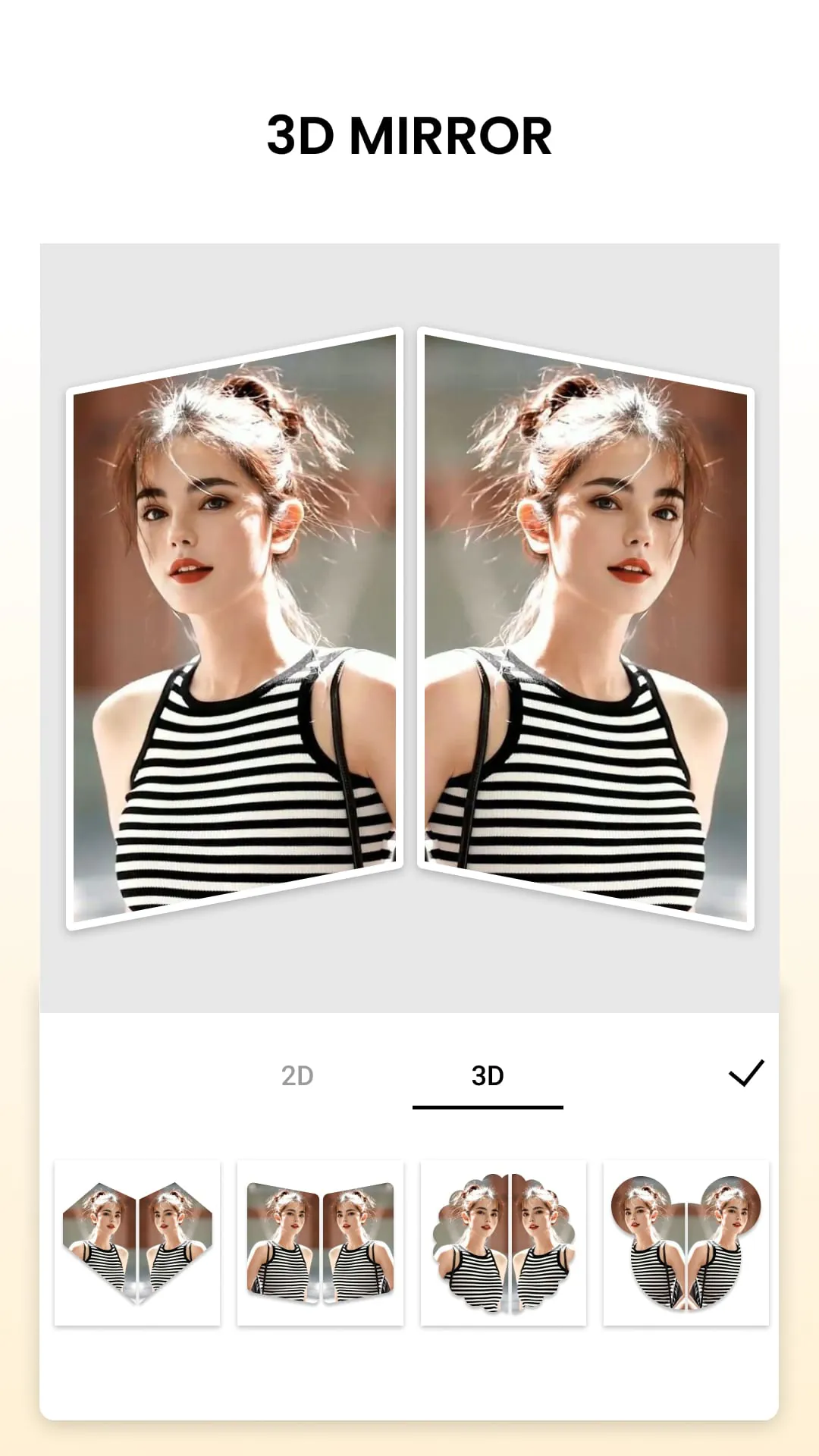The image size is (819, 1456).
Task: Confirm the mirror effect with the checkmark icon
Action: [746, 1073]
